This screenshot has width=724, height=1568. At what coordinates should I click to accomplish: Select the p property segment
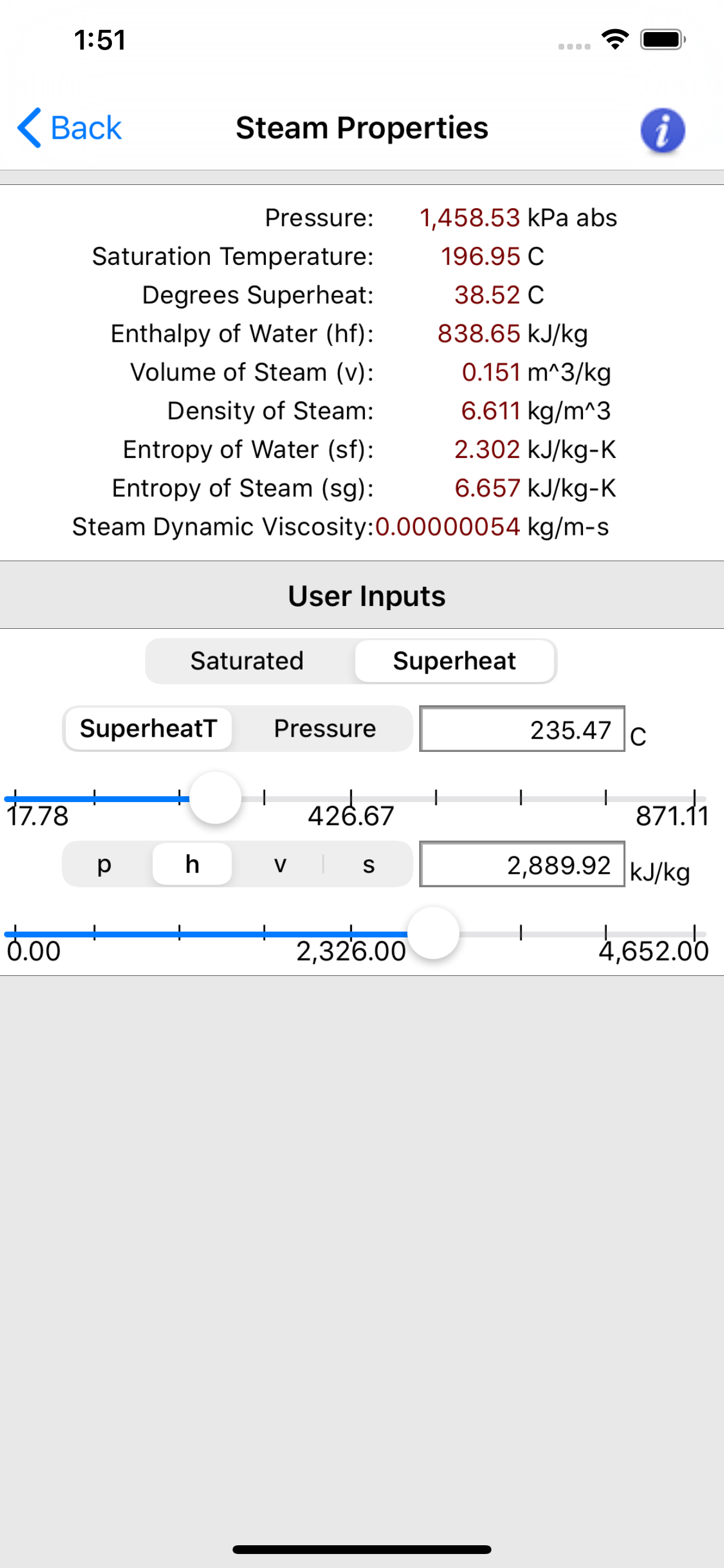[x=105, y=864]
